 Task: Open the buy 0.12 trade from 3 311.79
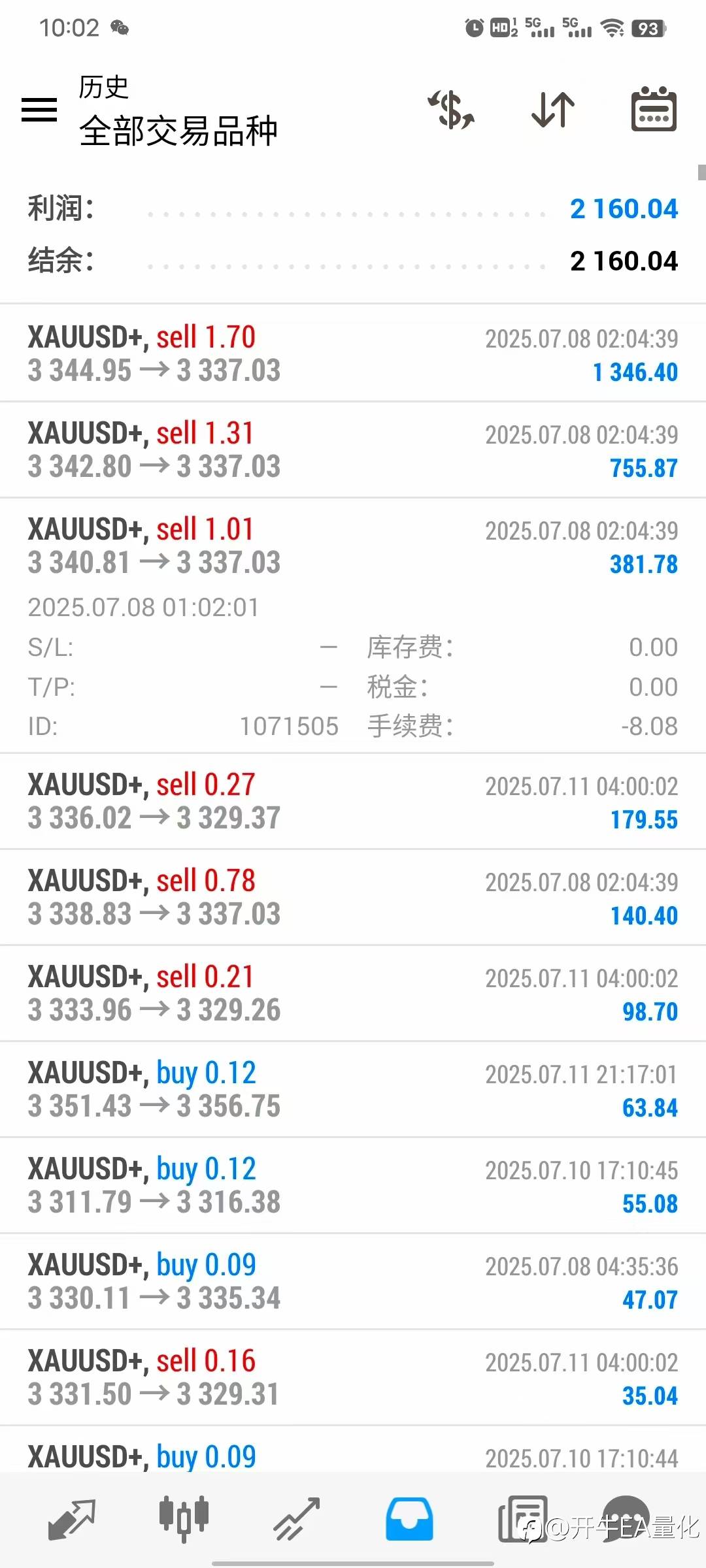click(x=353, y=1185)
